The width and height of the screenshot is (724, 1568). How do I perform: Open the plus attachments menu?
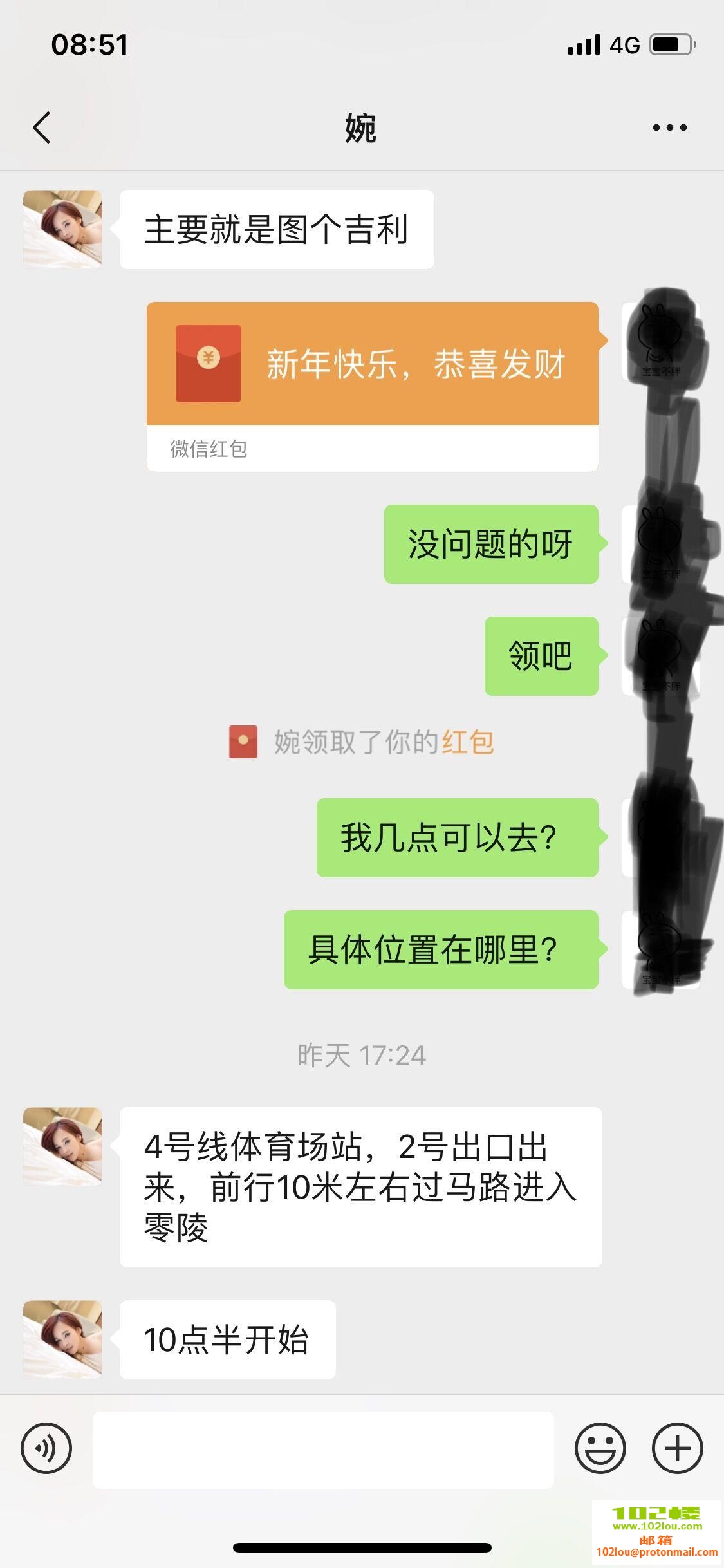tap(677, 1448)
